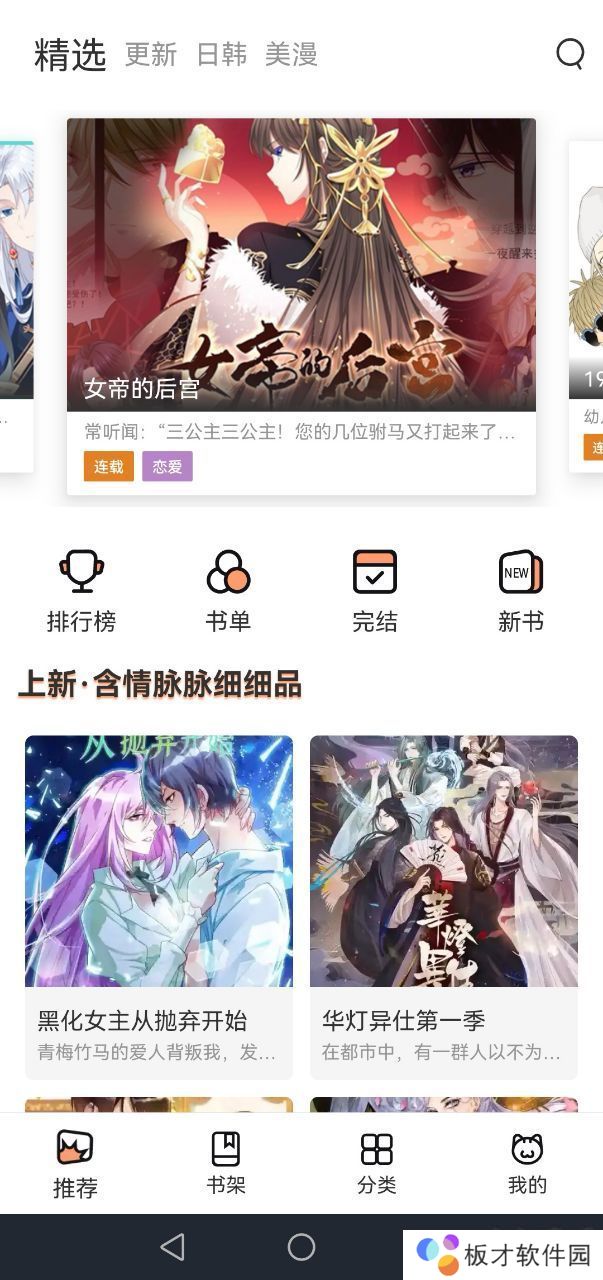Select the 推荐 recommendations tab
Viewport: 603px width, 1280px height.
click(75, 1162)
